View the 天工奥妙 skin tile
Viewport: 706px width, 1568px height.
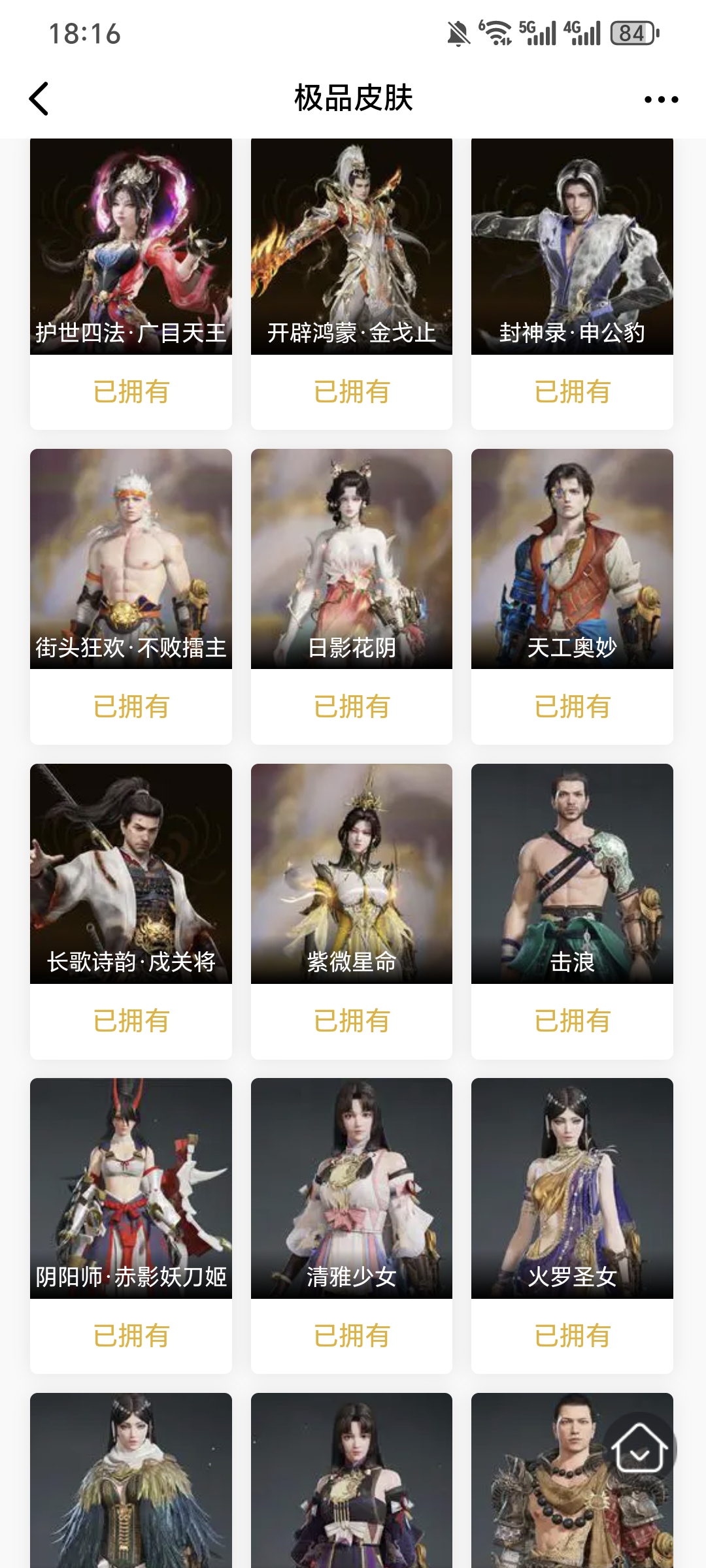(572, 559)
